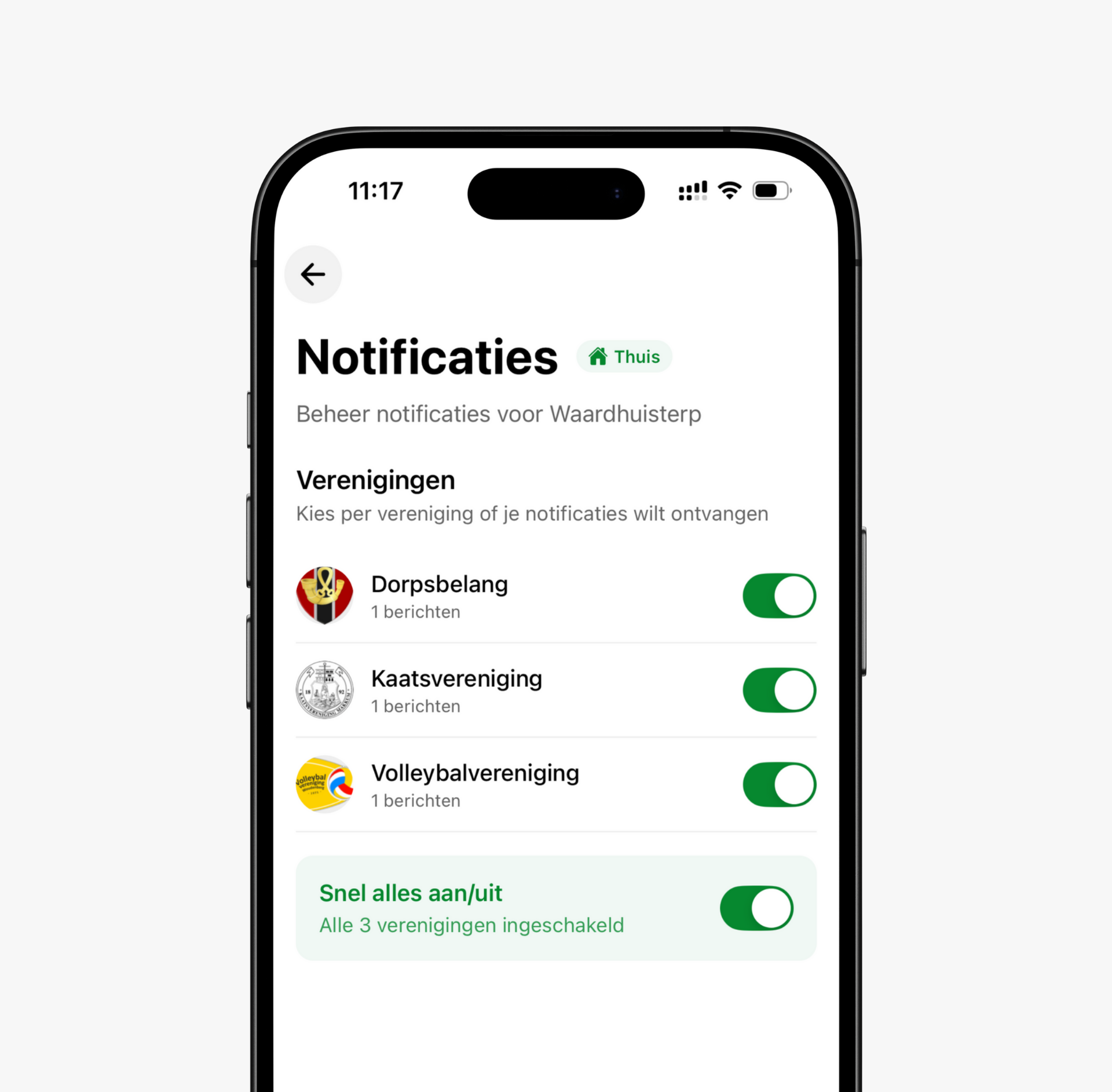Disable Kaatsvereniging notifications
The width and height of the screenshot is (1112, 1092).
point(779,690)
